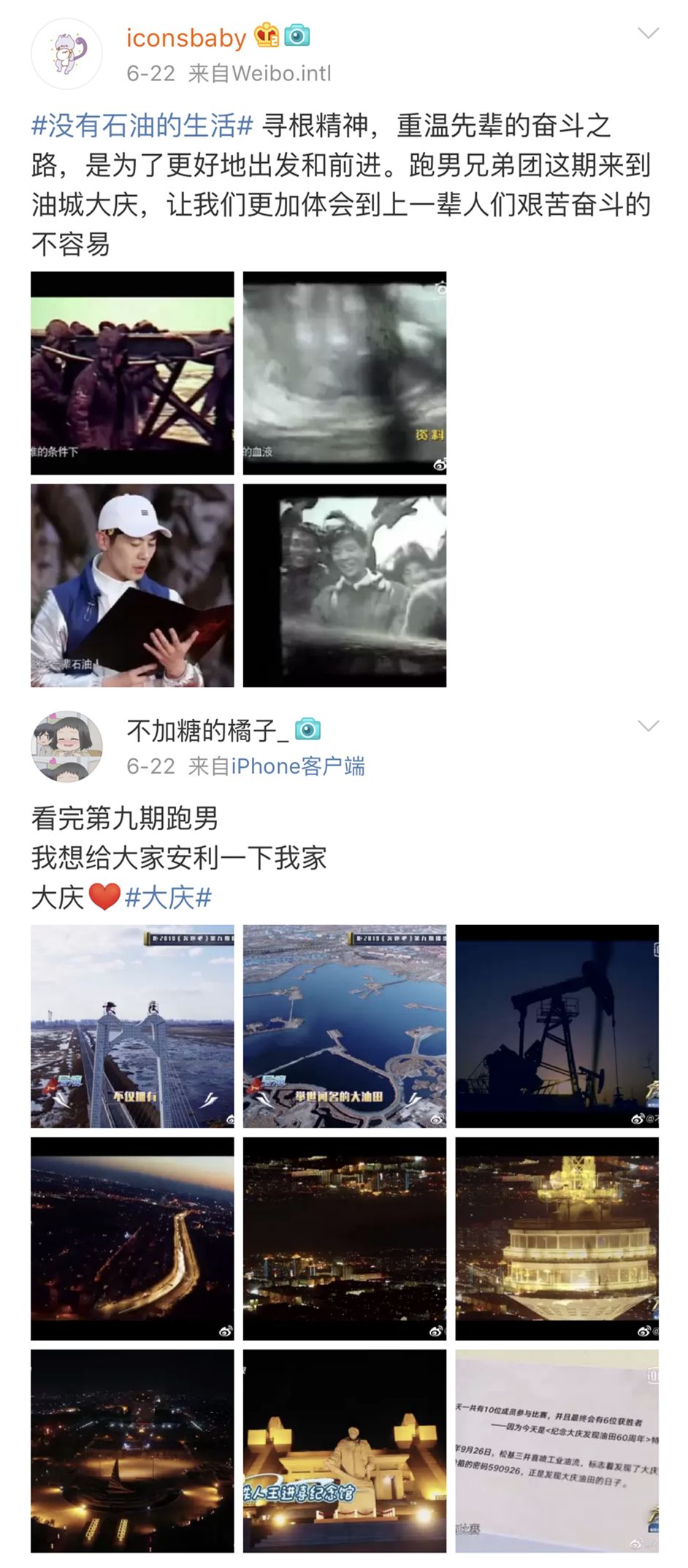The image size is (688, 1568).
Task: View photo captioned 的条件下 in iconsbaby's post
Action: click(132, 373)
